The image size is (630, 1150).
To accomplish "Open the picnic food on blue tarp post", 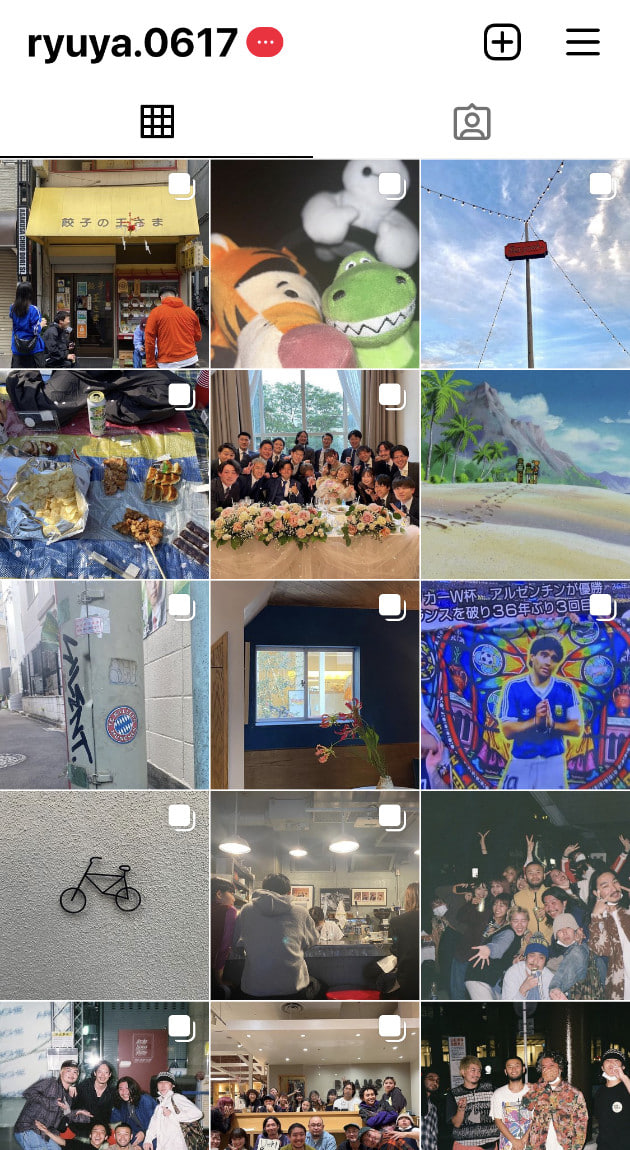I will point(104,474).
